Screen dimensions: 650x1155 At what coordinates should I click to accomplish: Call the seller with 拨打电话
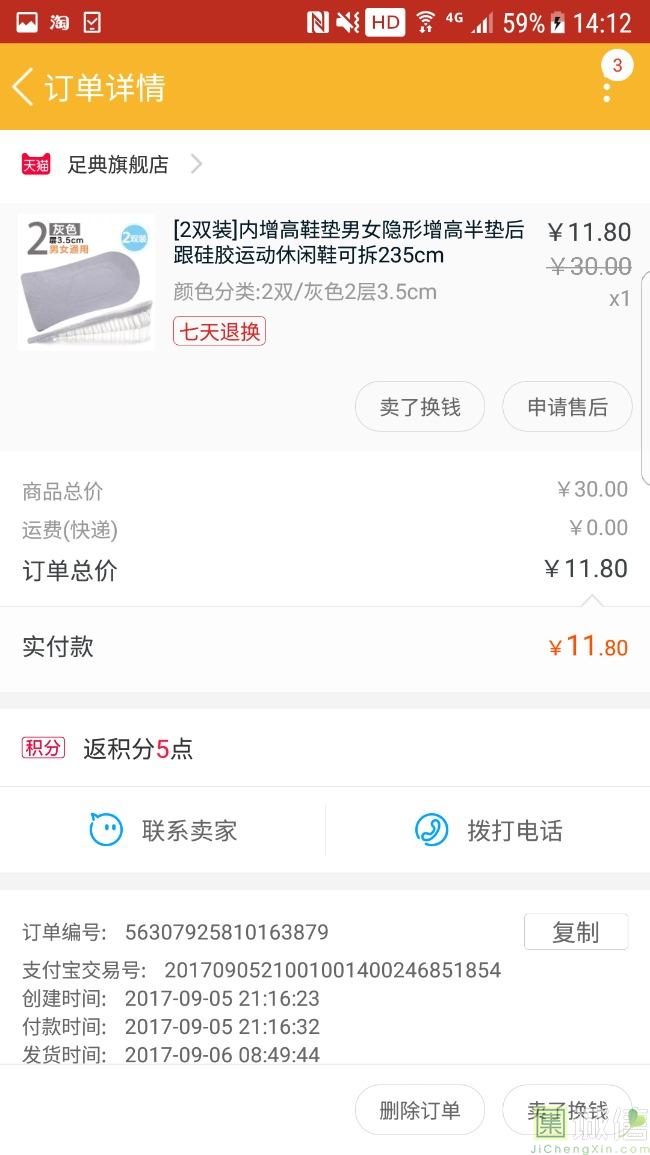coord(488,830)
